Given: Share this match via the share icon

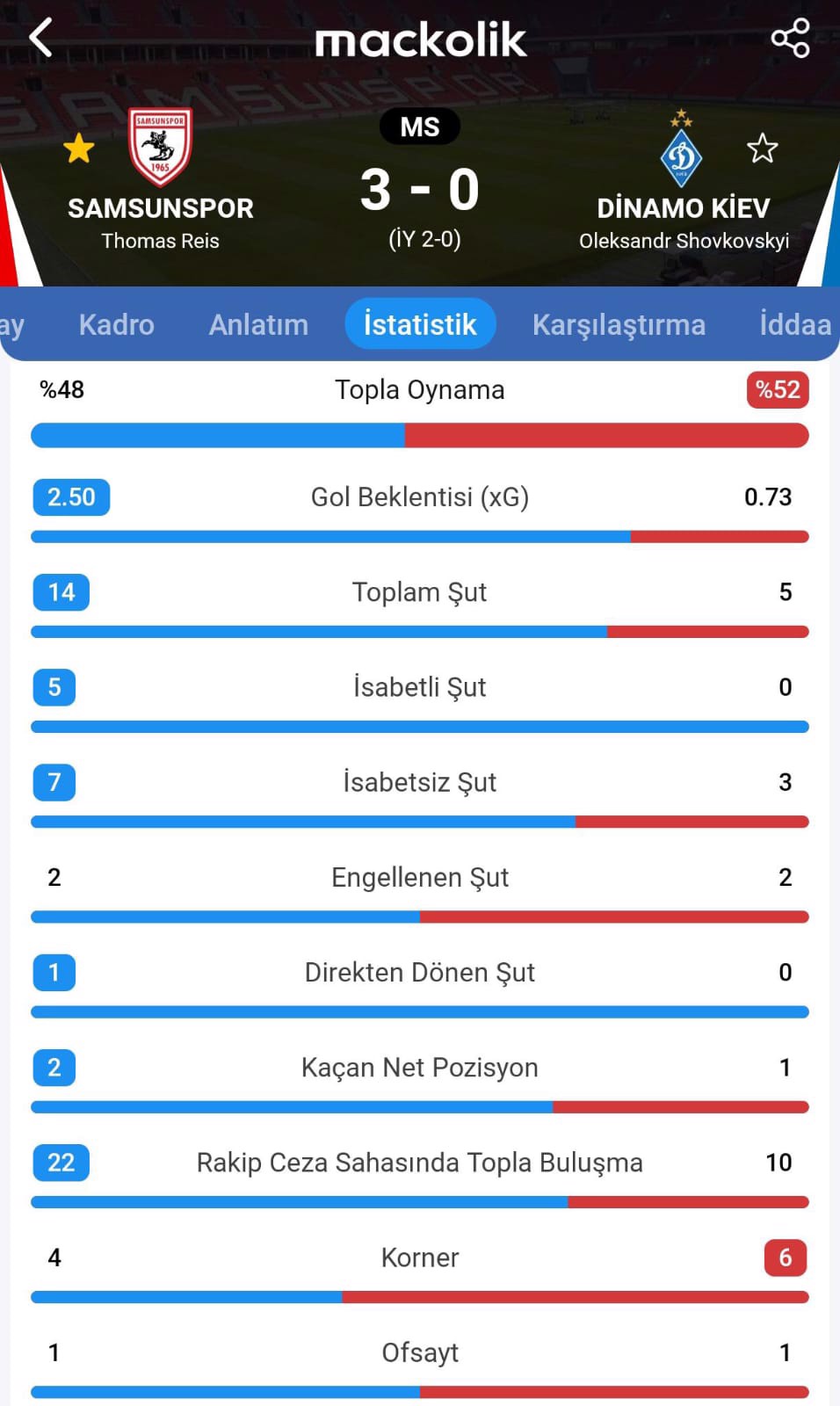Looking at the screenshot, I should point(789,39).
